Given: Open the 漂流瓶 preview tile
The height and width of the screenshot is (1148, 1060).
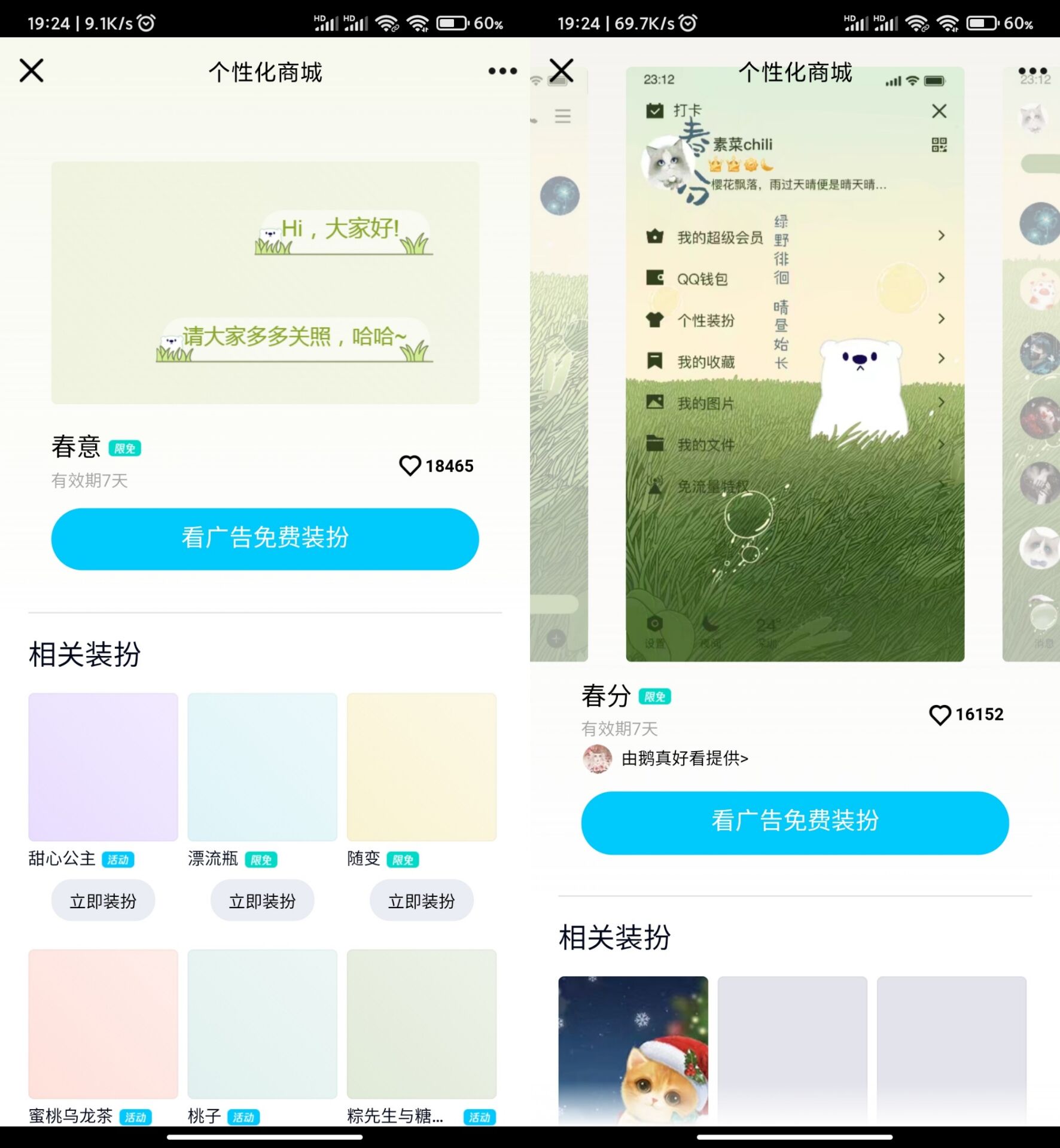Looking at the screenshot, I should point(262,767).
